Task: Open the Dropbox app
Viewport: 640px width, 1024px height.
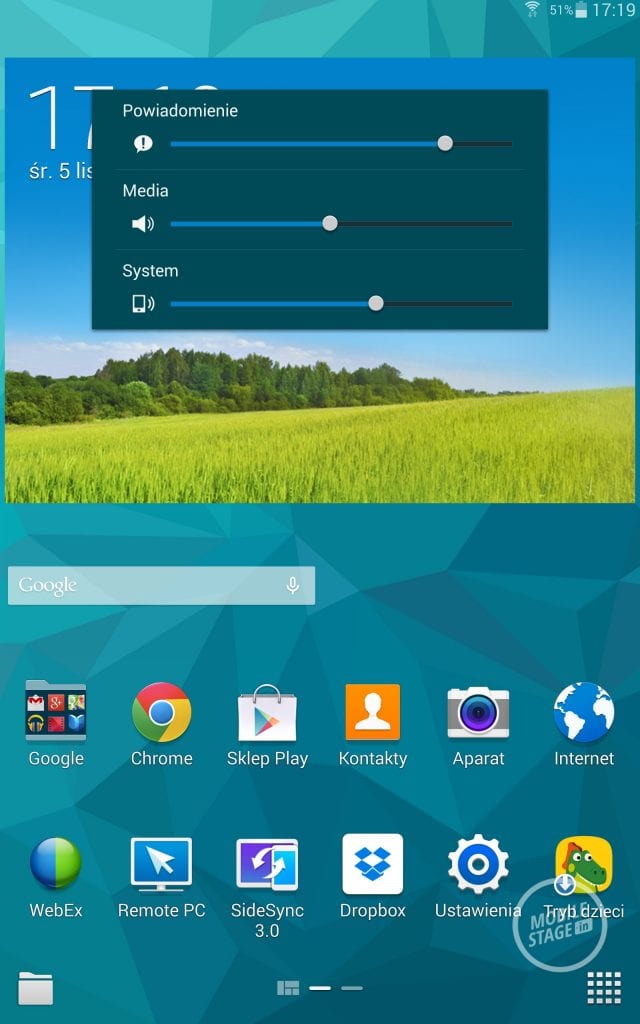Action: [373, 864]
